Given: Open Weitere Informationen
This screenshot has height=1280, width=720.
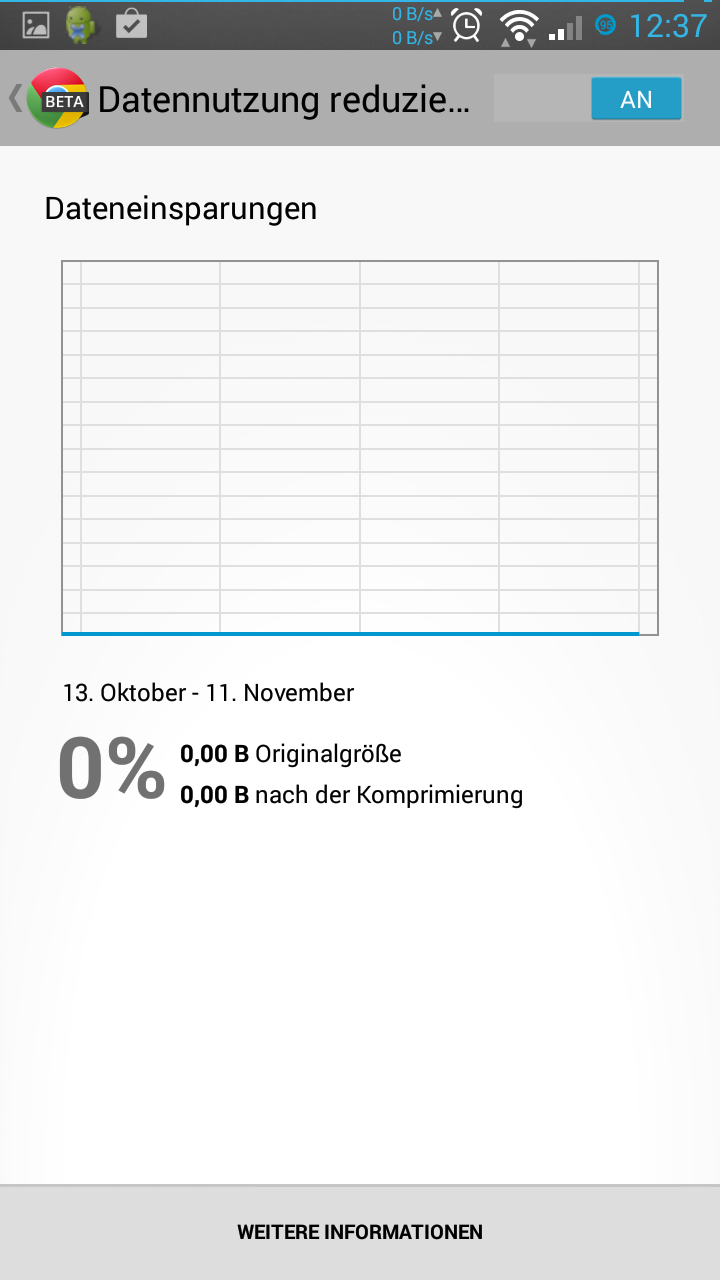Looking at the screenshot, I should tap(360, 1232).
